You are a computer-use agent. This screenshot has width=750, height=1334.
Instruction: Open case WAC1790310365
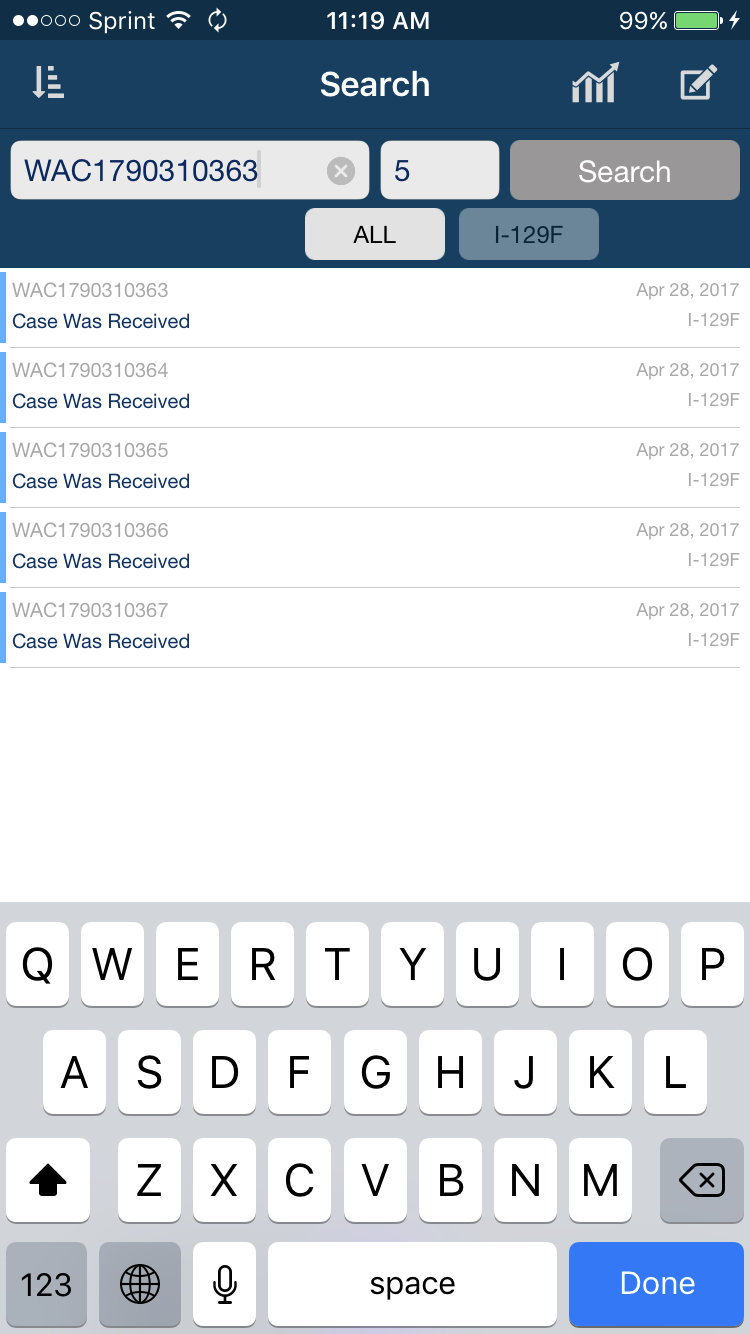click(x=375, y=467)
